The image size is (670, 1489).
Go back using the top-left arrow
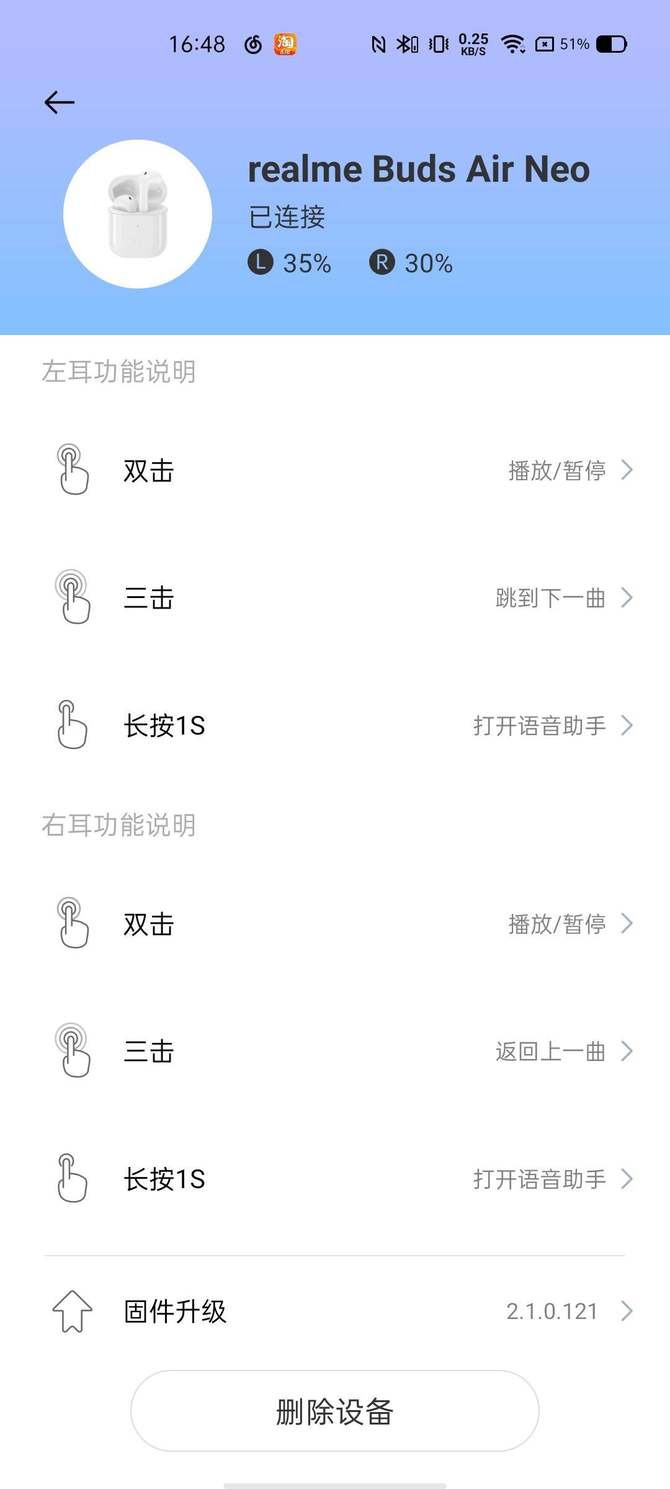point(59,102)
